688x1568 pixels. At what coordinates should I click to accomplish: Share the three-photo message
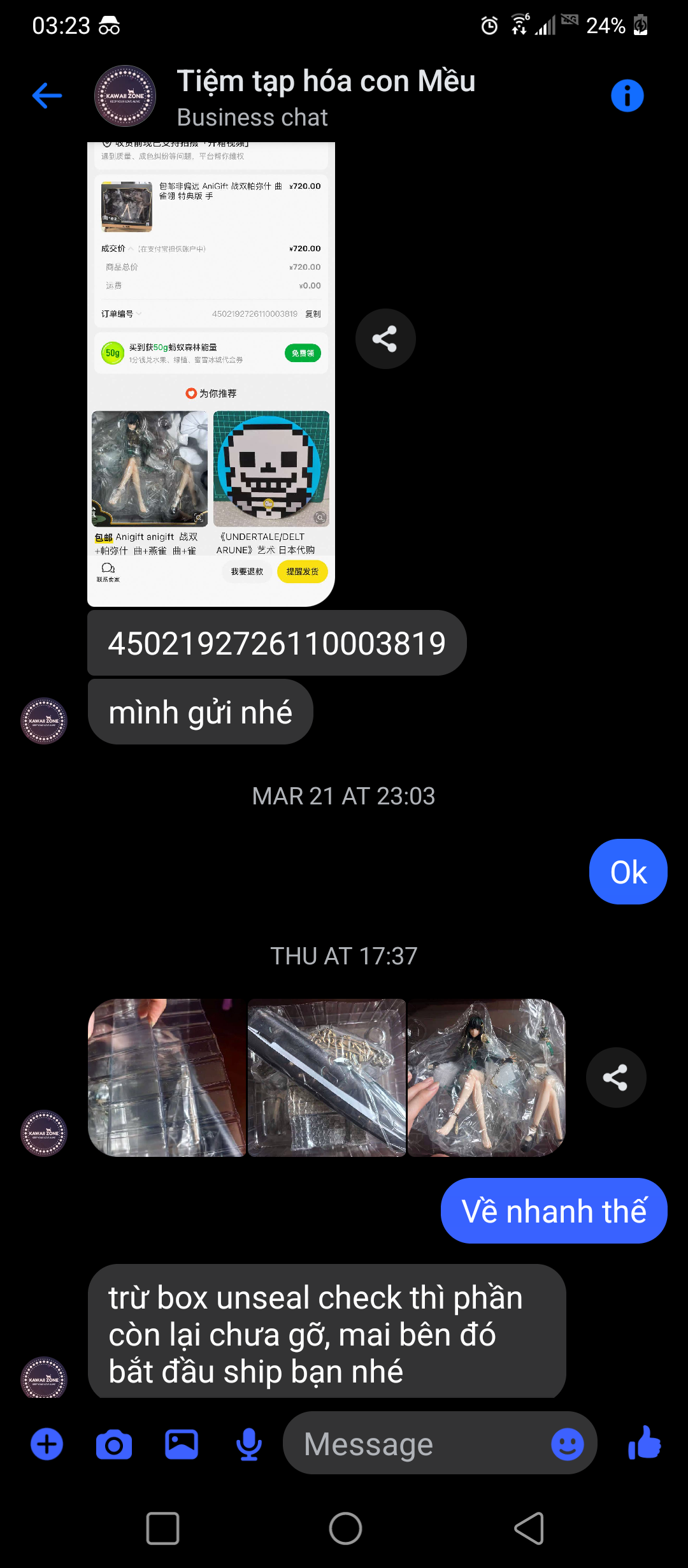[615, 1077]
